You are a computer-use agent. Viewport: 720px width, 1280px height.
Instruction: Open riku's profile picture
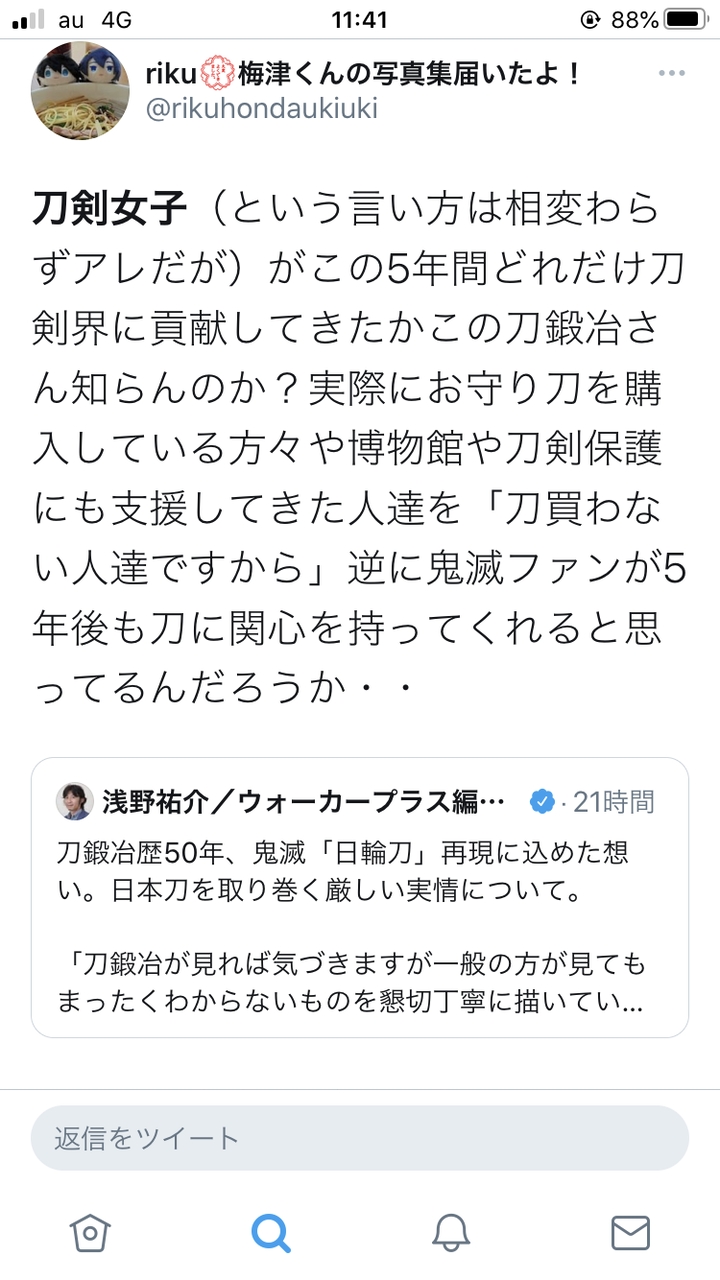pos(80,91)
